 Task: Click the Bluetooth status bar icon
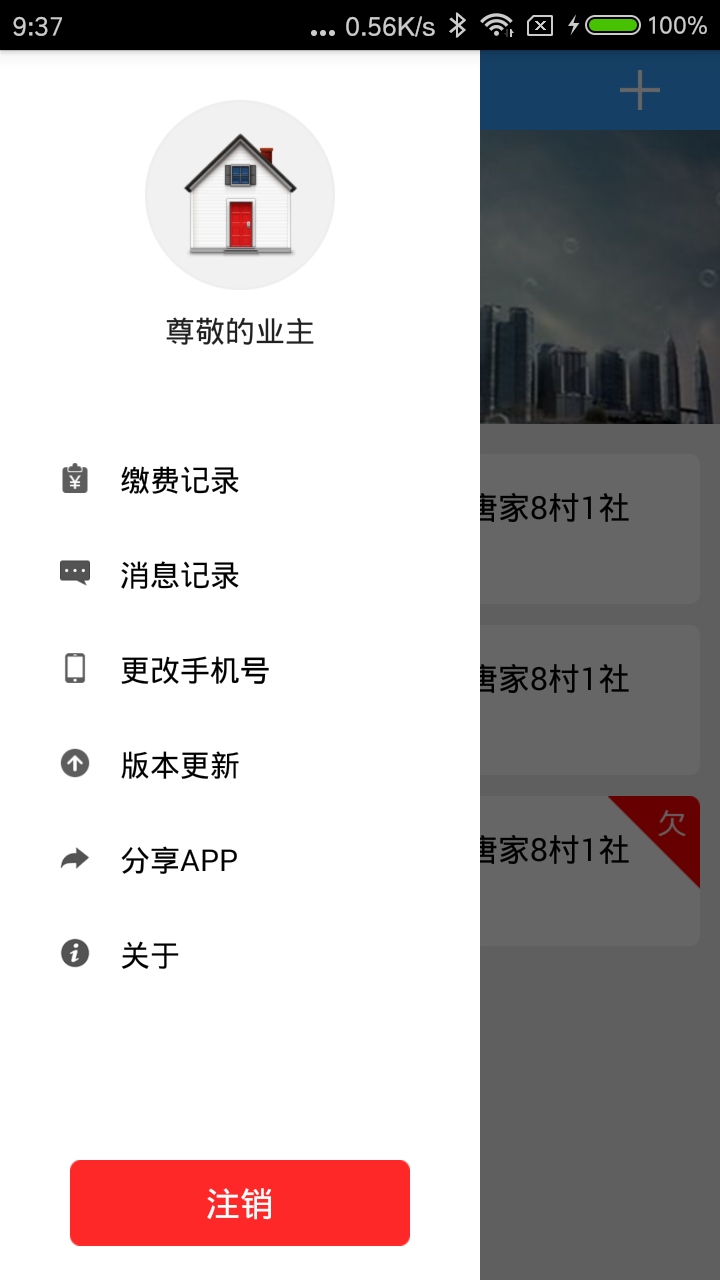tap(459, 25)
